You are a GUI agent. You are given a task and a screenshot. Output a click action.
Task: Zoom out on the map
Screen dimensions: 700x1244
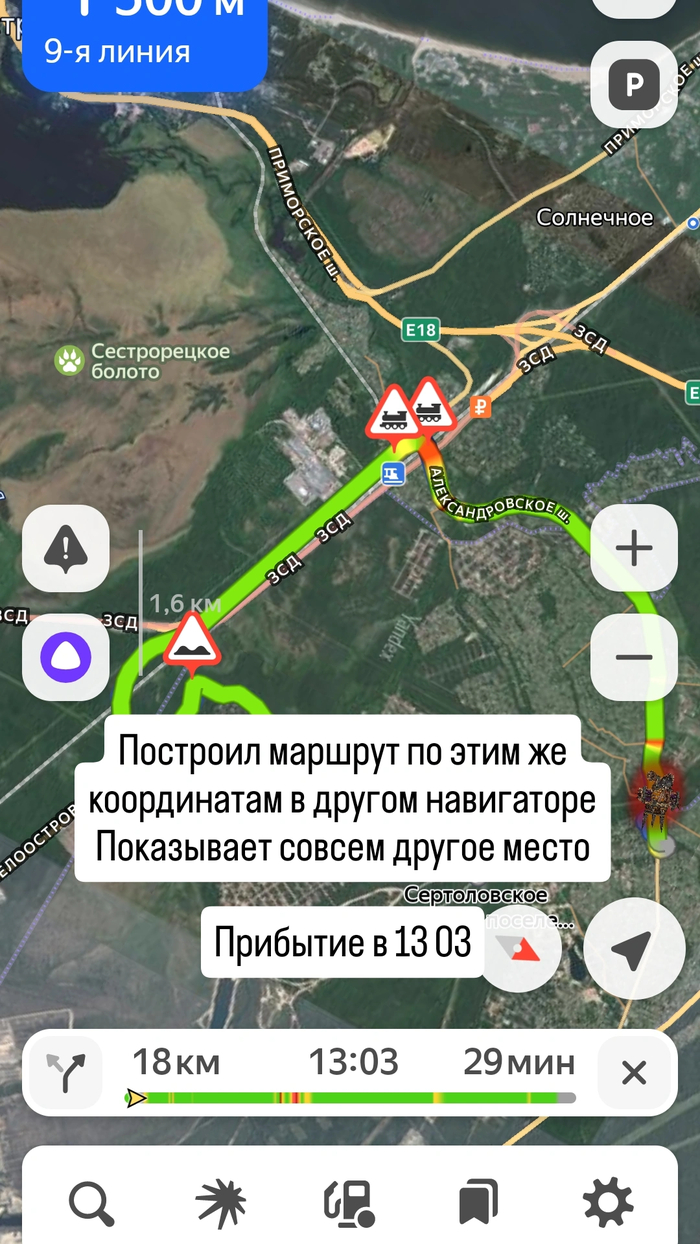pyautogui.click(x=634, y=657)
